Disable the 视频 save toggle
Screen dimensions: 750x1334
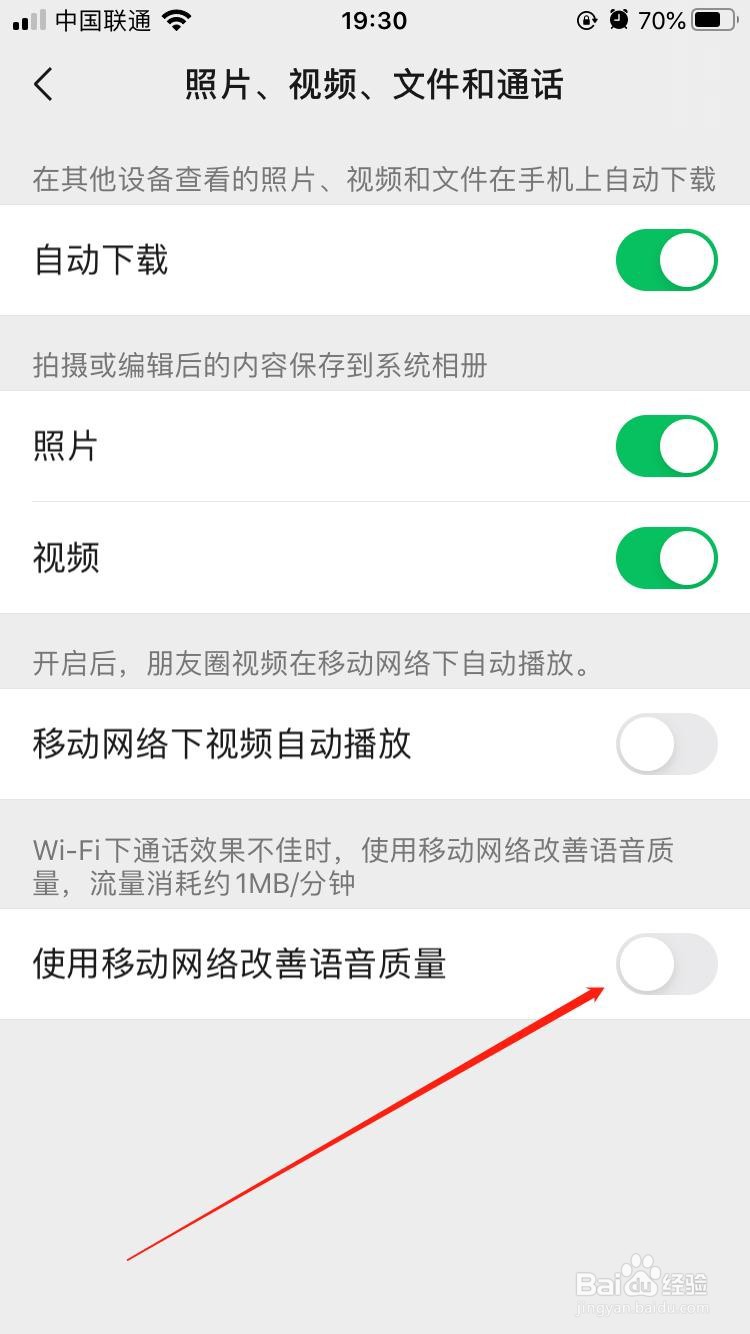click(666, 558)
